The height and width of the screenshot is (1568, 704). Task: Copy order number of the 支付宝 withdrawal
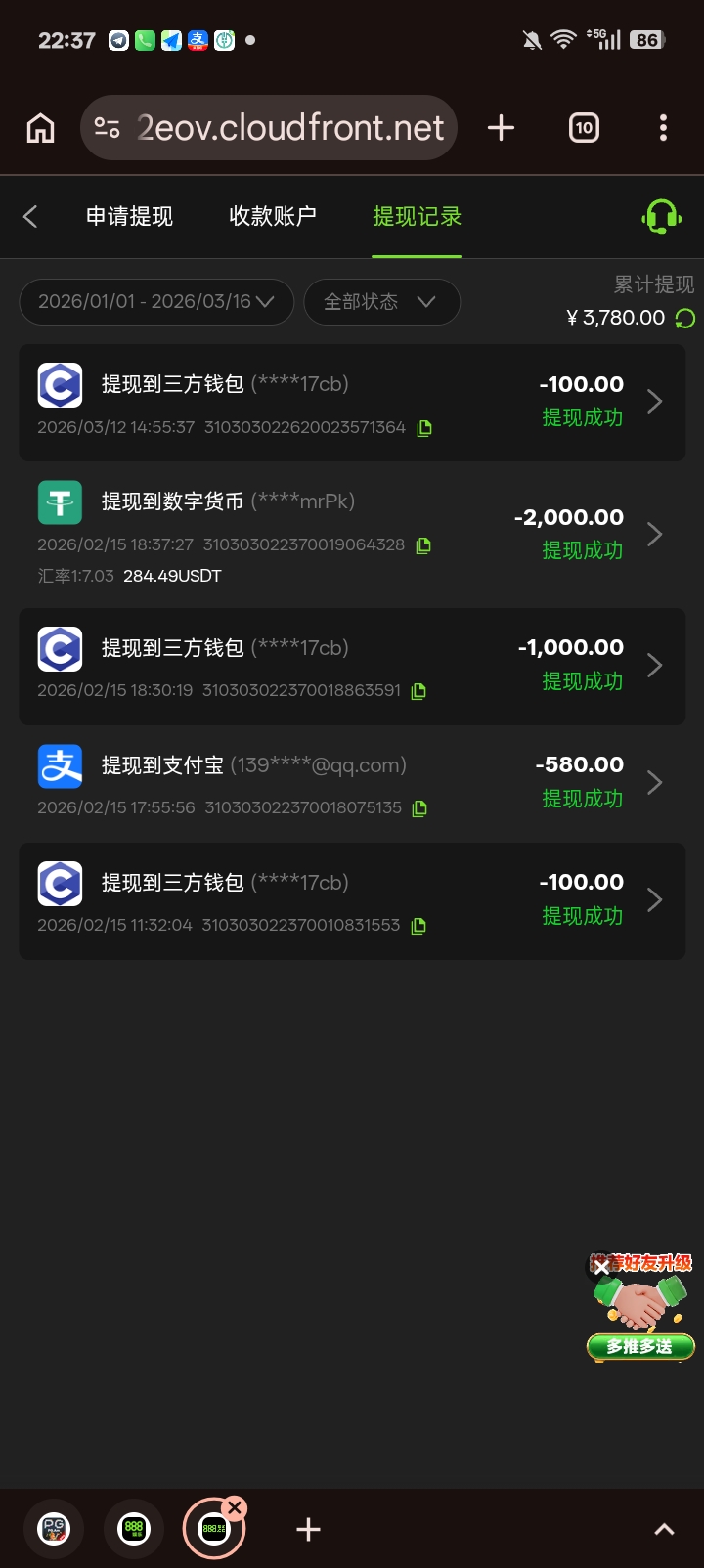point(420,808)
